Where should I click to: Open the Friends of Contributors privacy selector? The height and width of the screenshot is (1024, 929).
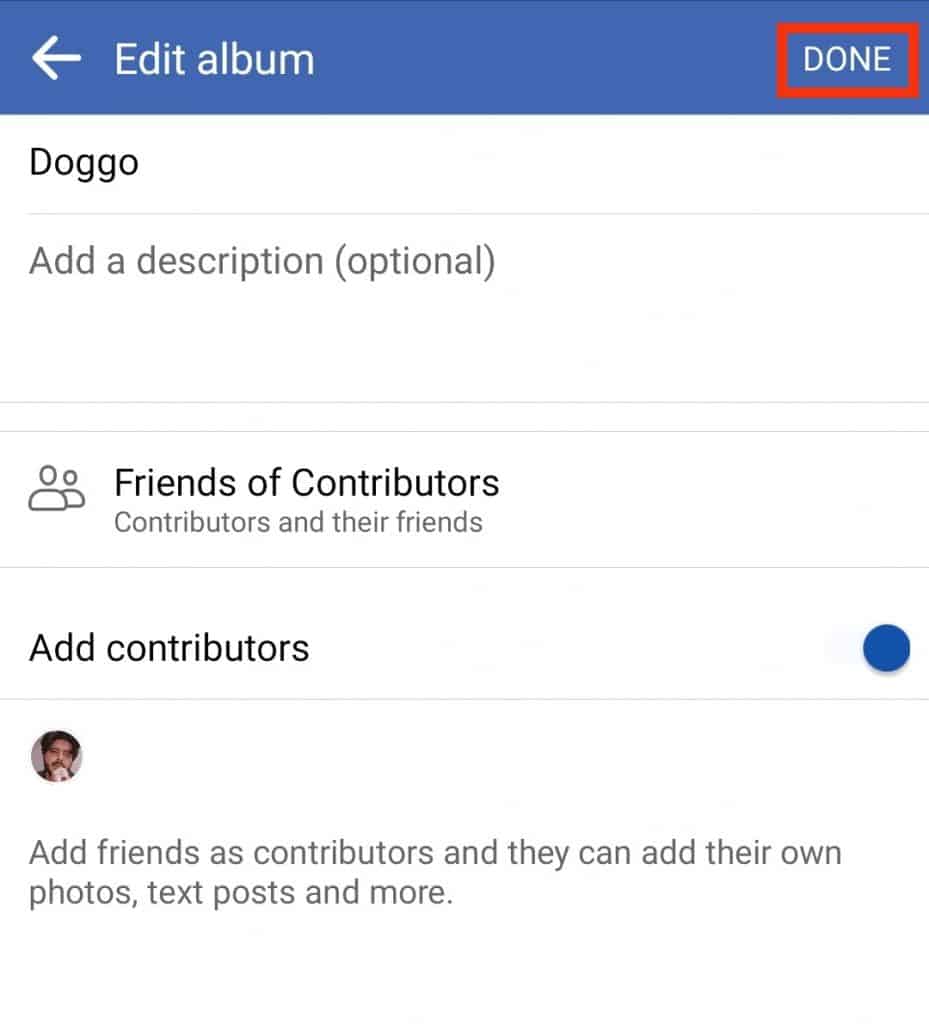[307, 483]
